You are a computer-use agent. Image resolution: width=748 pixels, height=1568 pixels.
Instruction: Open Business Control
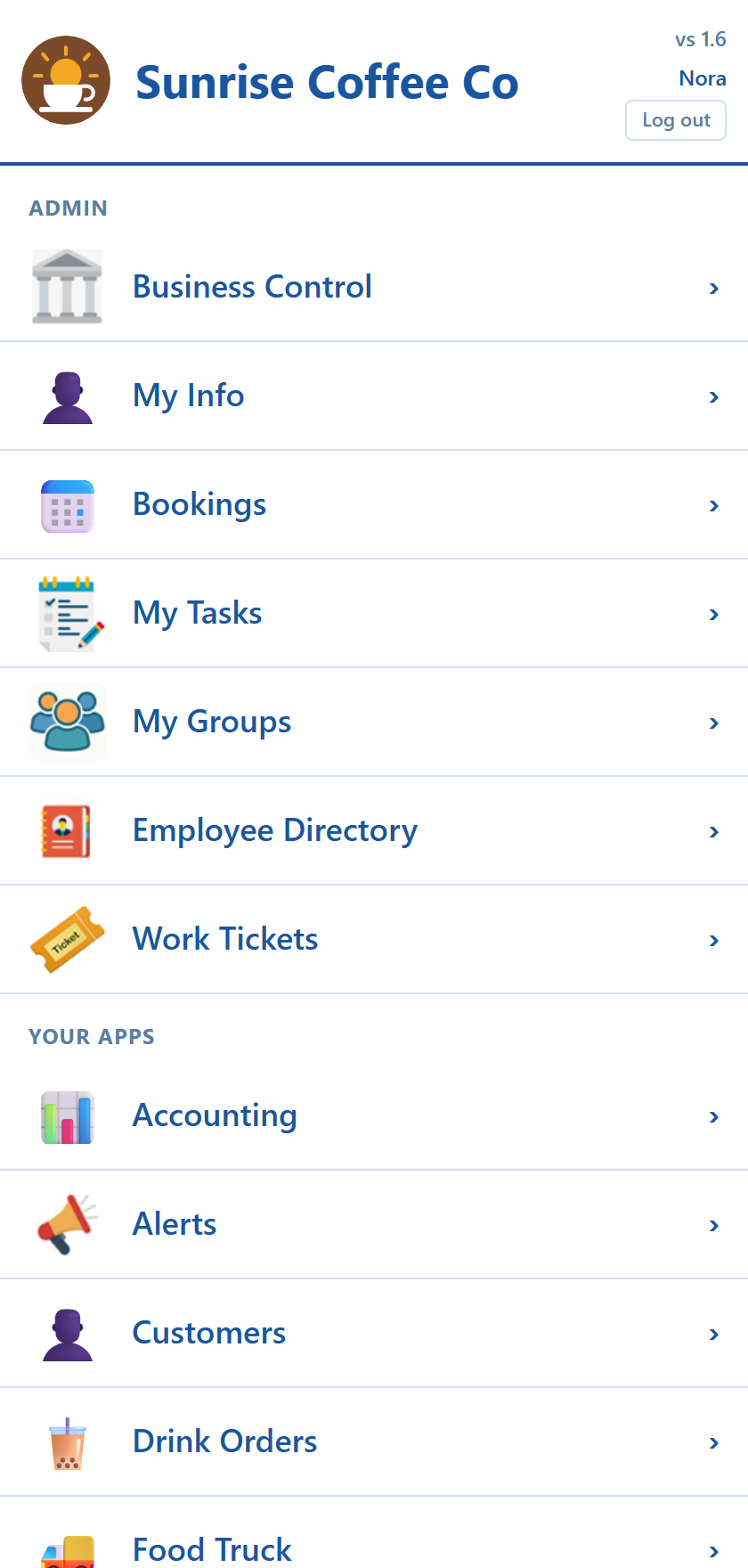click(x=374, y=288)
